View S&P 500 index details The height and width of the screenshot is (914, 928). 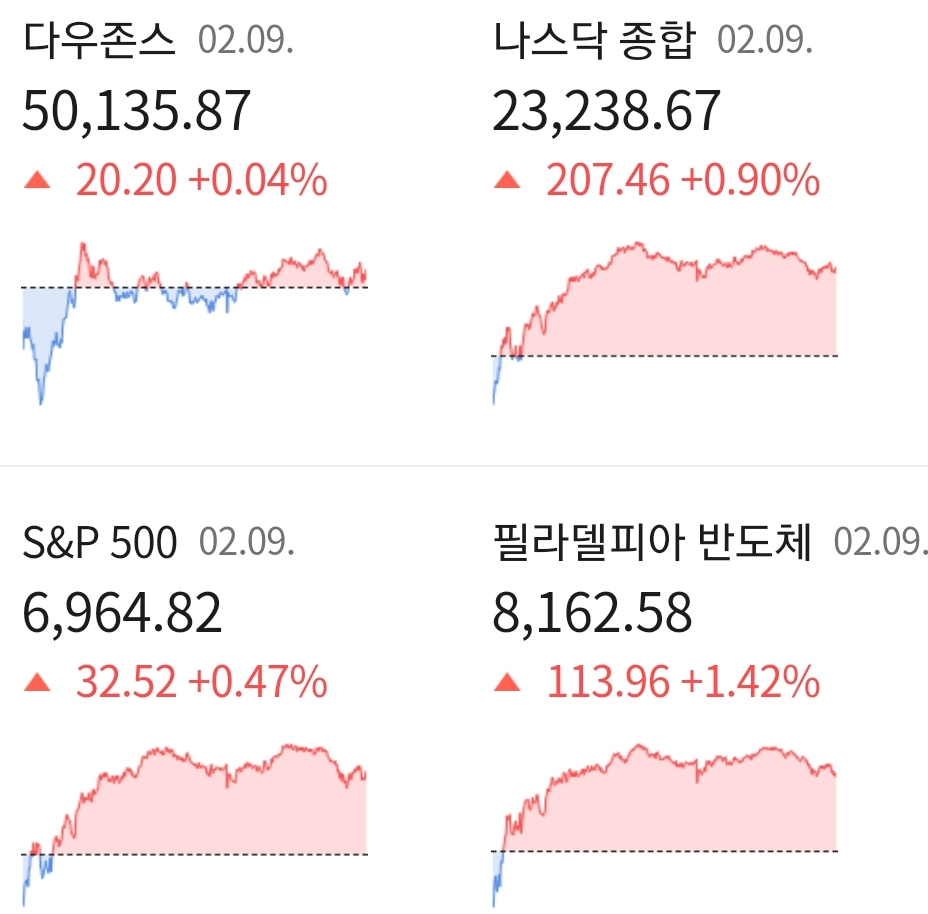[x=100, y=543]
